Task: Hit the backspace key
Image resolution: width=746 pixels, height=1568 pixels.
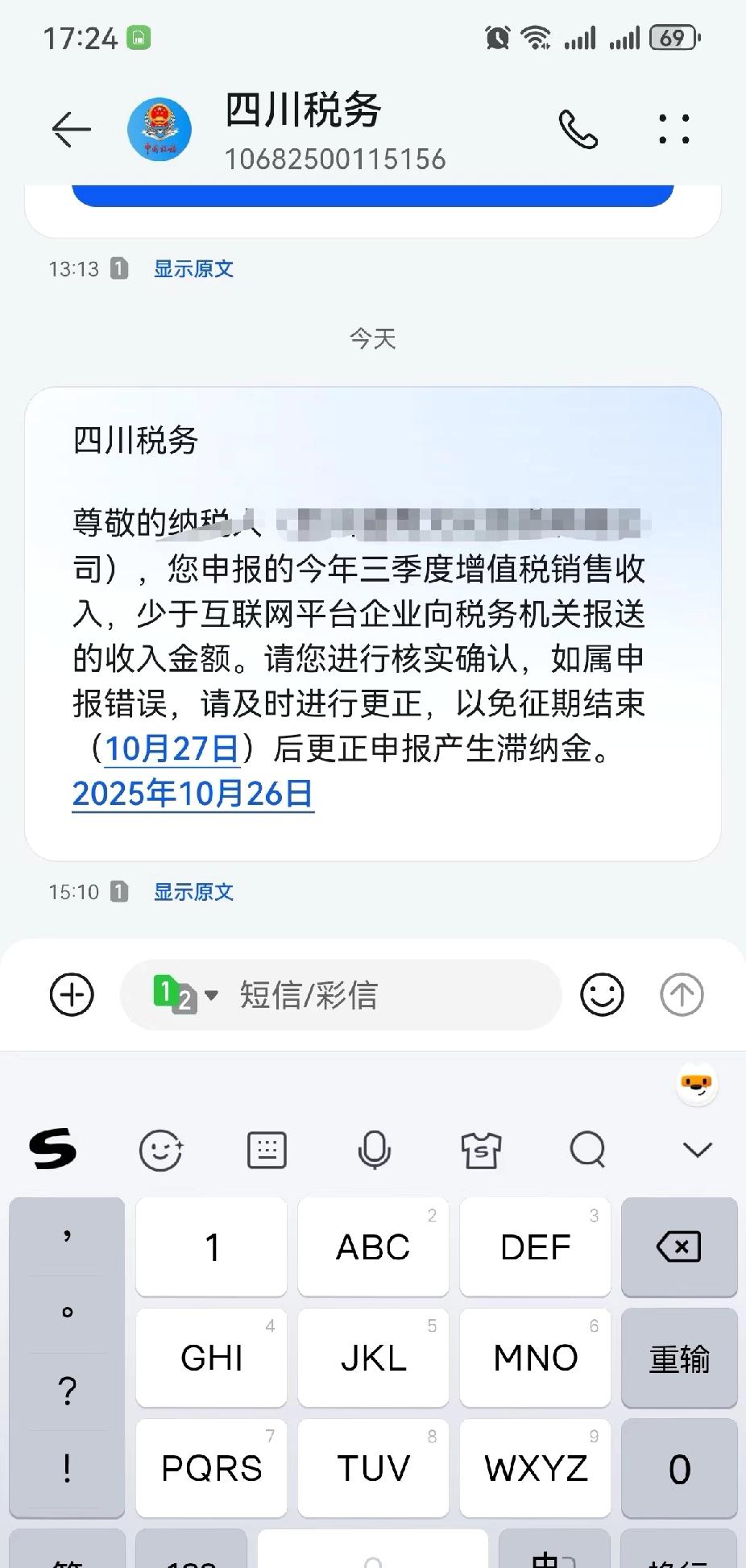Action: point(678,1247)
